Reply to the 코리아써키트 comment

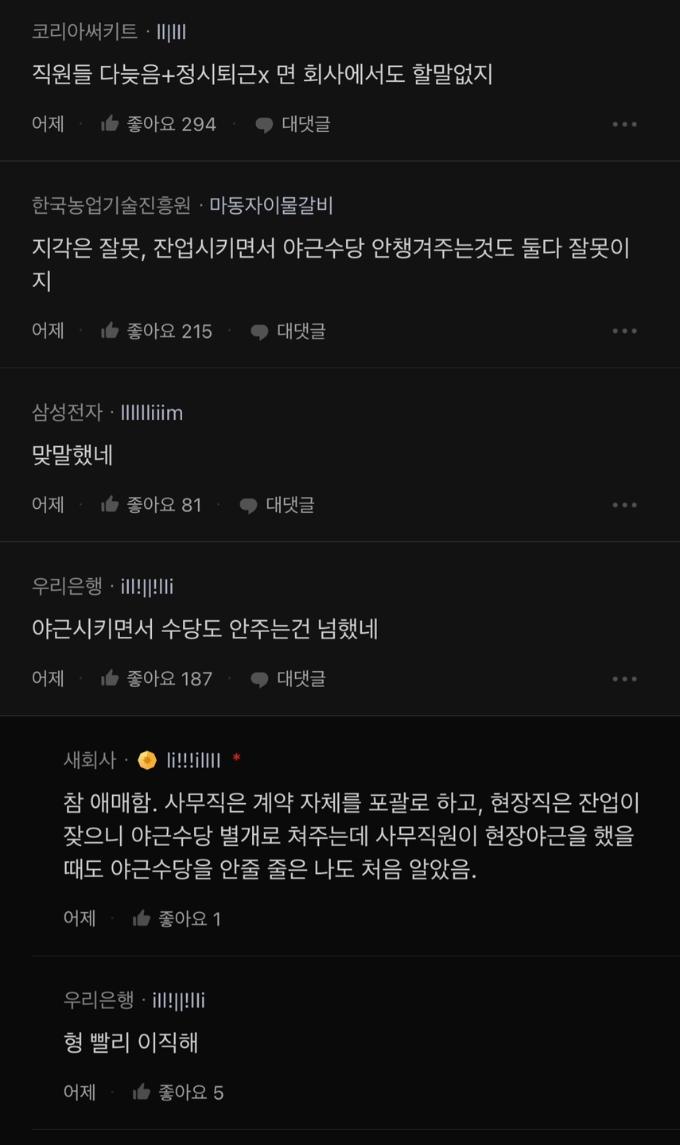[x=292, y=124]
